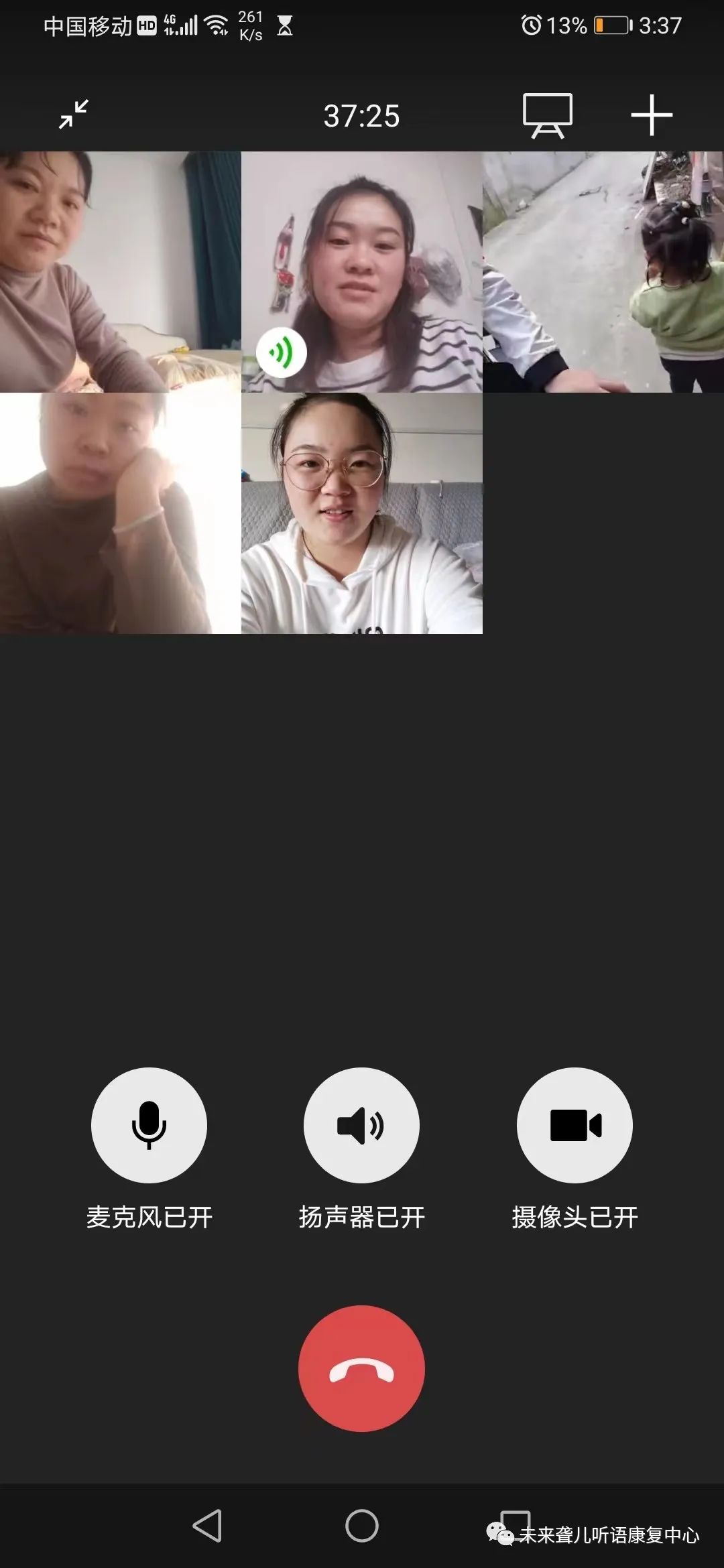The height and width of the screenshot is (1568, 724).
Task: Enlarge the video of the walking child
Action: tap(603, 272)
